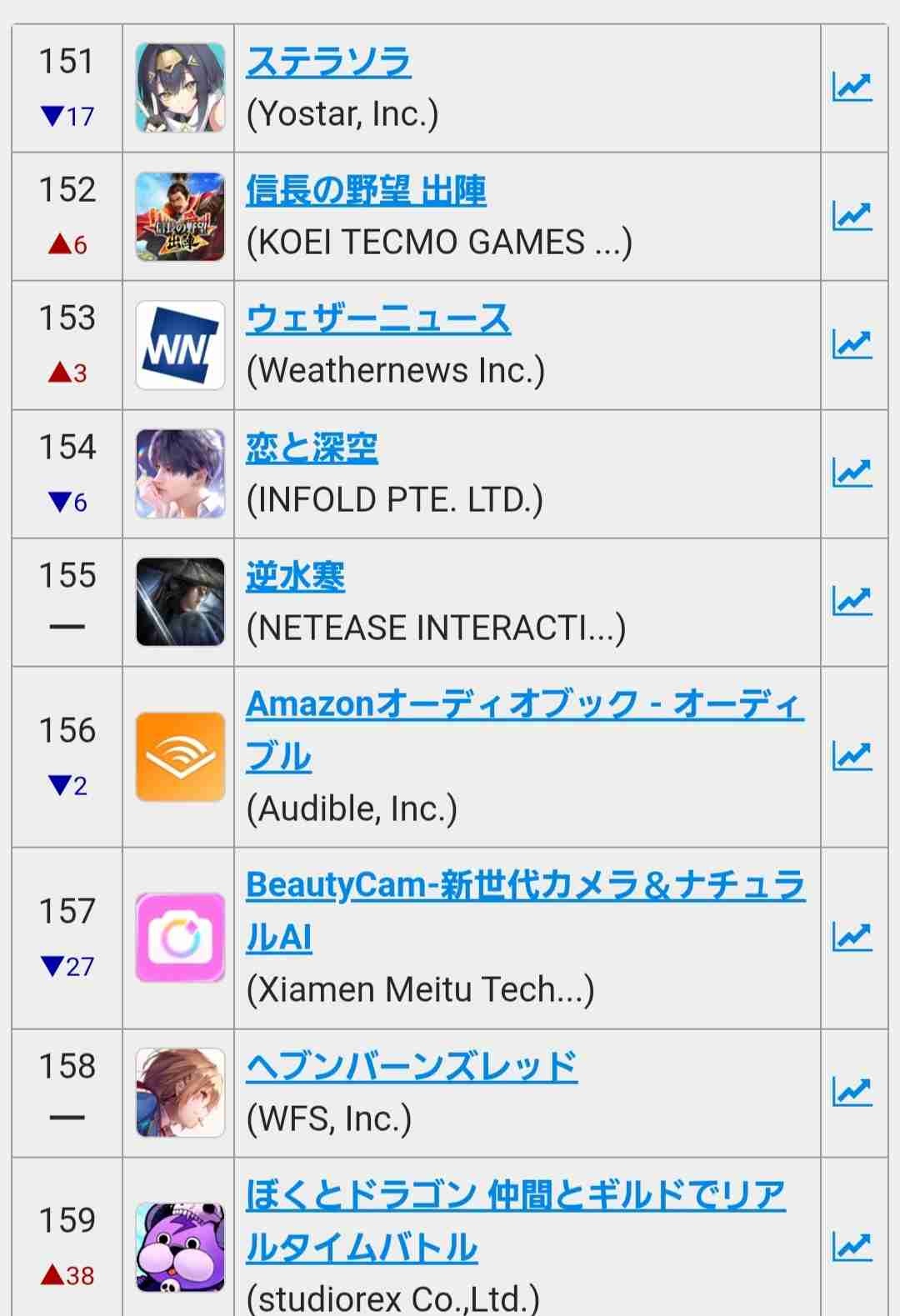Show ranking trend for Audible
This screenshot has height=1316, width=900.
pos(852,756)
